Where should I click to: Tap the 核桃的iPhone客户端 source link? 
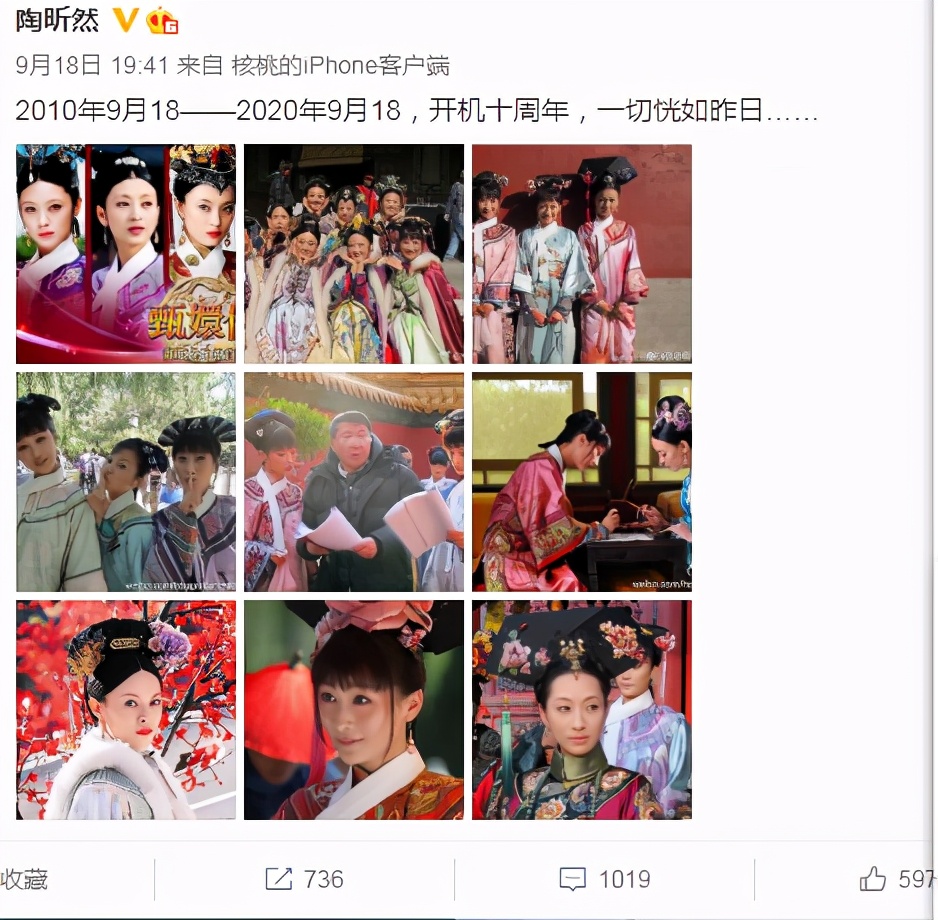click(x=340, y=66)
